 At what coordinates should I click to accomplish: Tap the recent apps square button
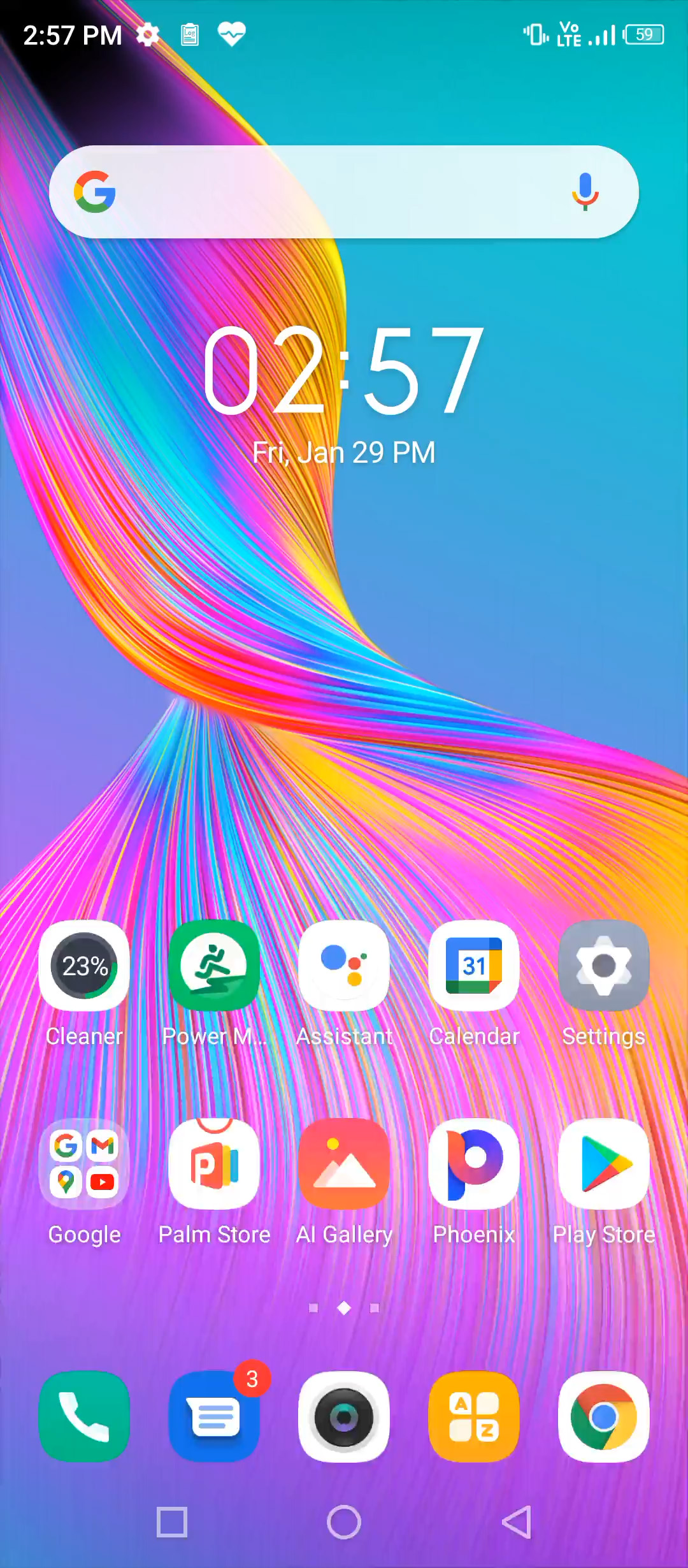point(172,1523)
